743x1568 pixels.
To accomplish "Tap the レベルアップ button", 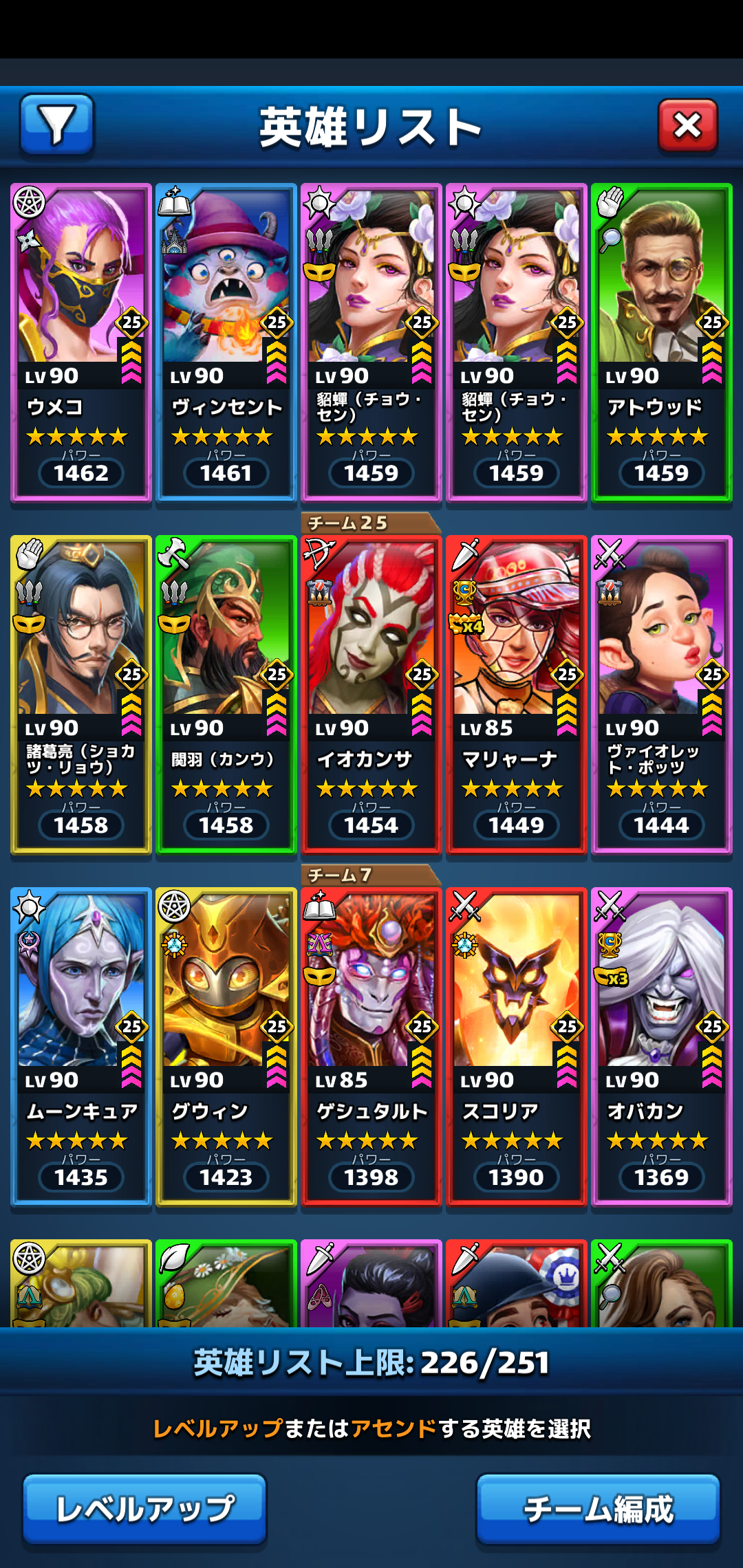I will pyautogui.click(x=144, y=1509).
